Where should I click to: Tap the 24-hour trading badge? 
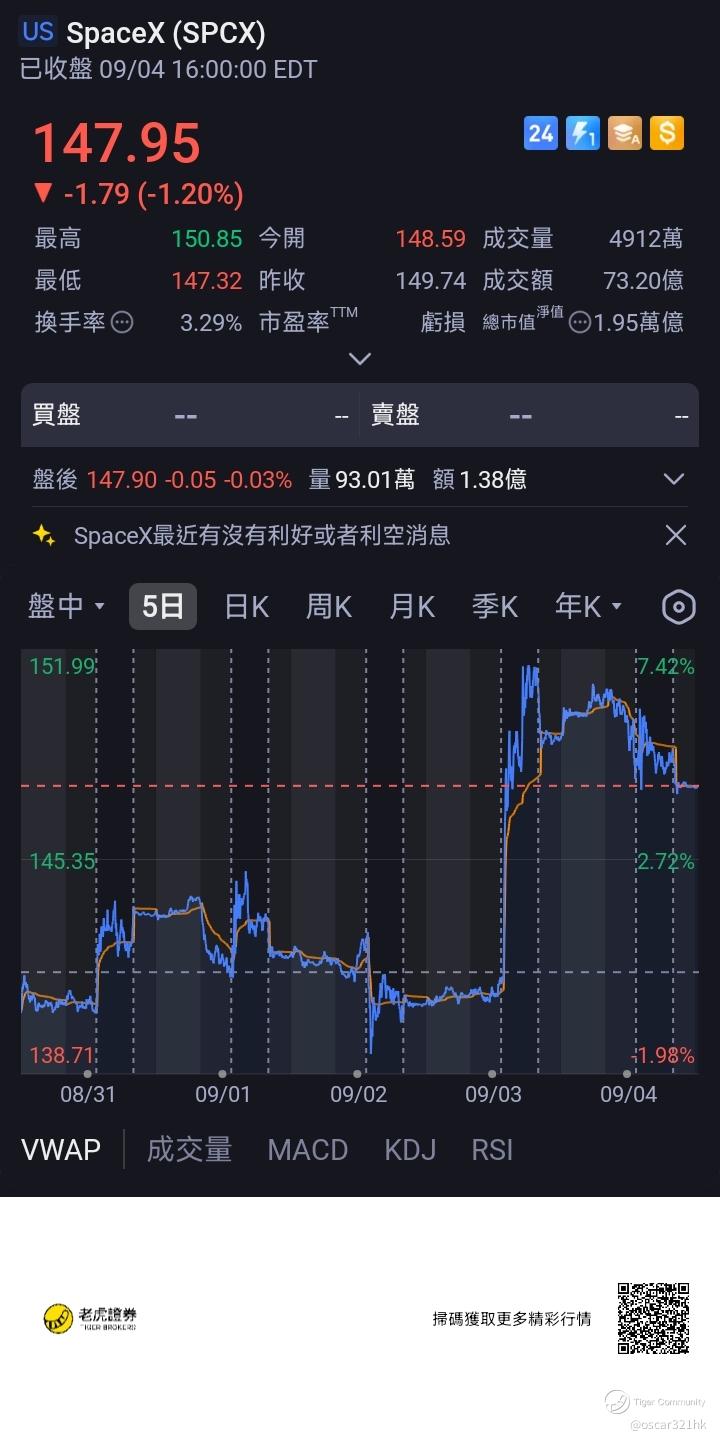pyautogui.click(x=541, y=133)
